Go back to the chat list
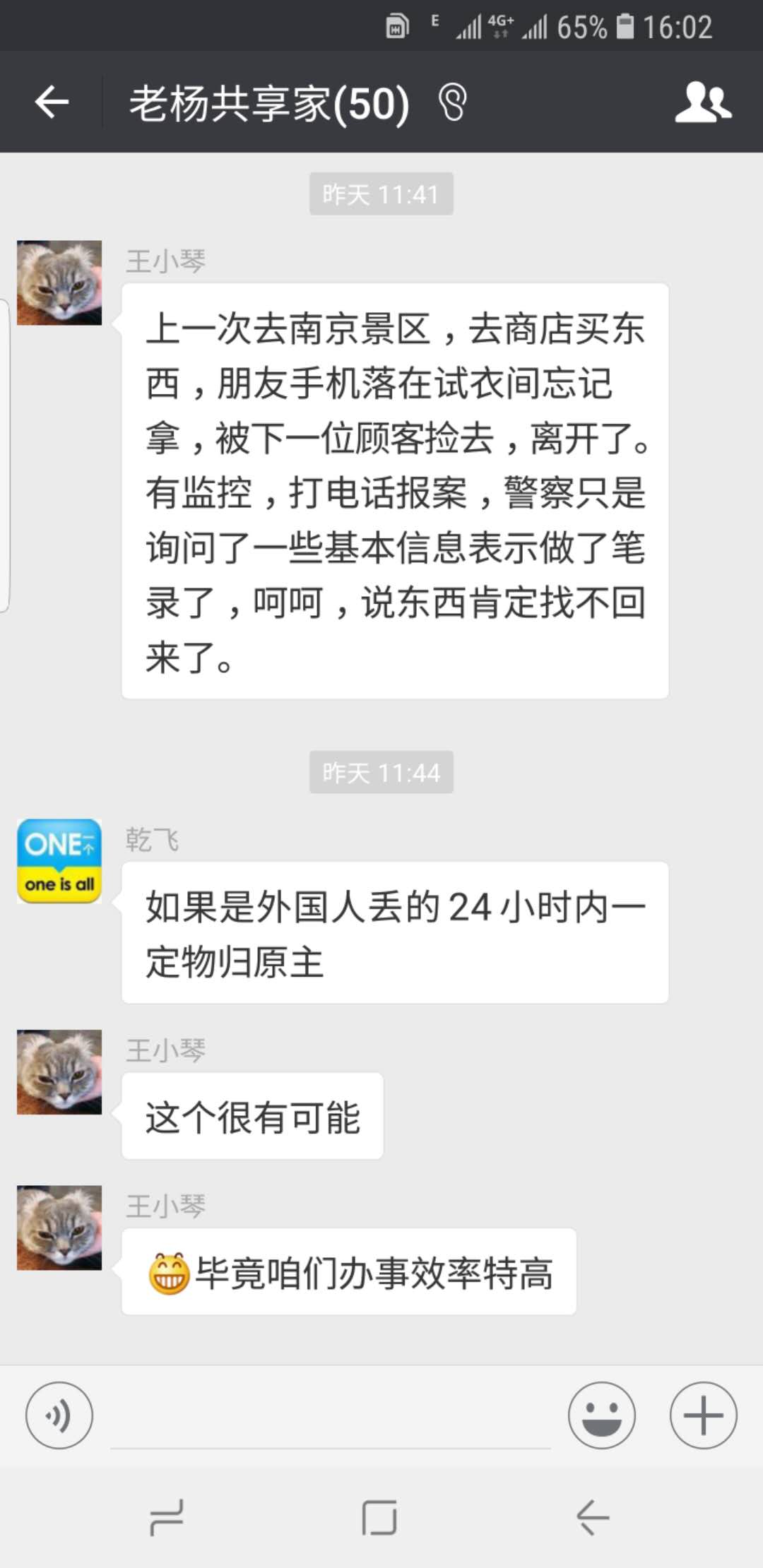The height and width of the screenshot is (1568, 763). 52,103
